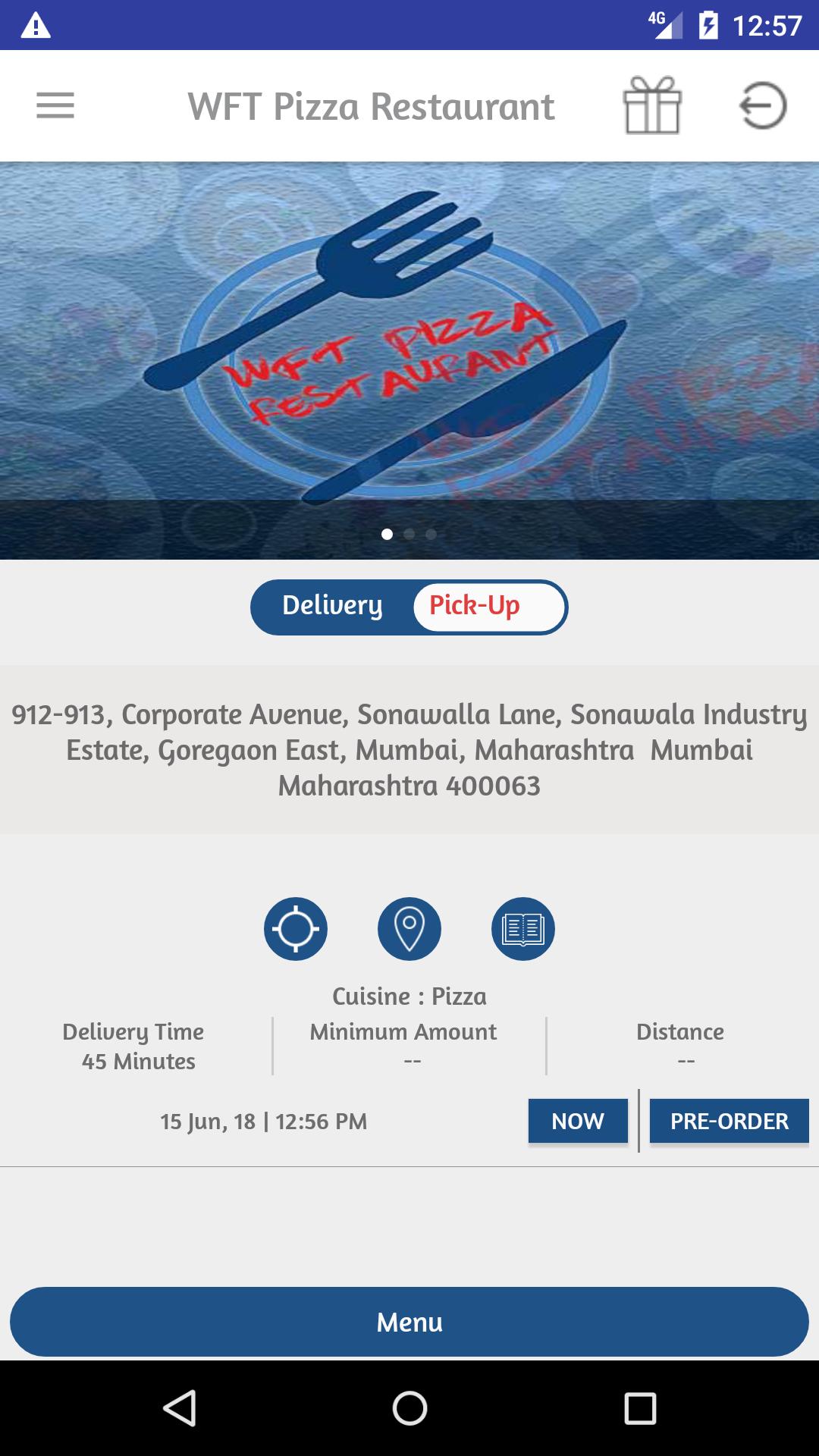Screen dimensions: 819x1456
Task: Tap the system home button
Action: tap(409, 1408)
